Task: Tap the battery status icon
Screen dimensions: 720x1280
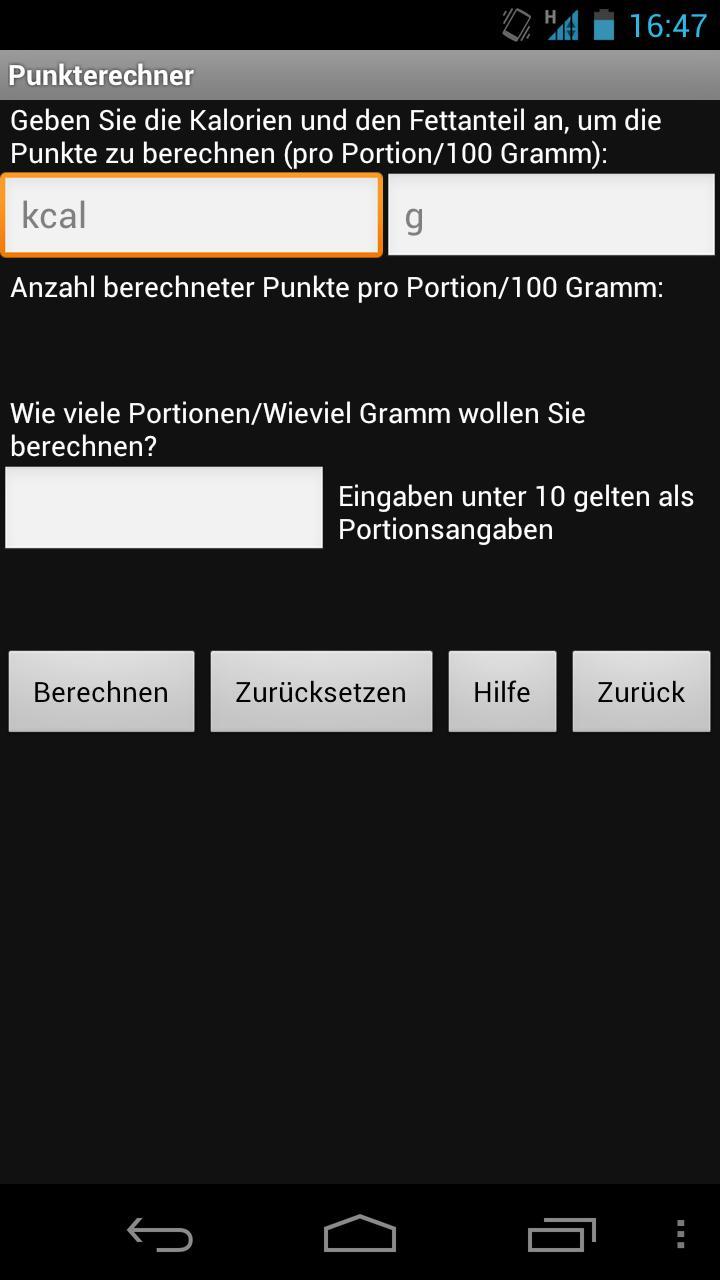Action: pyautogui.click(x=605, y=24)
